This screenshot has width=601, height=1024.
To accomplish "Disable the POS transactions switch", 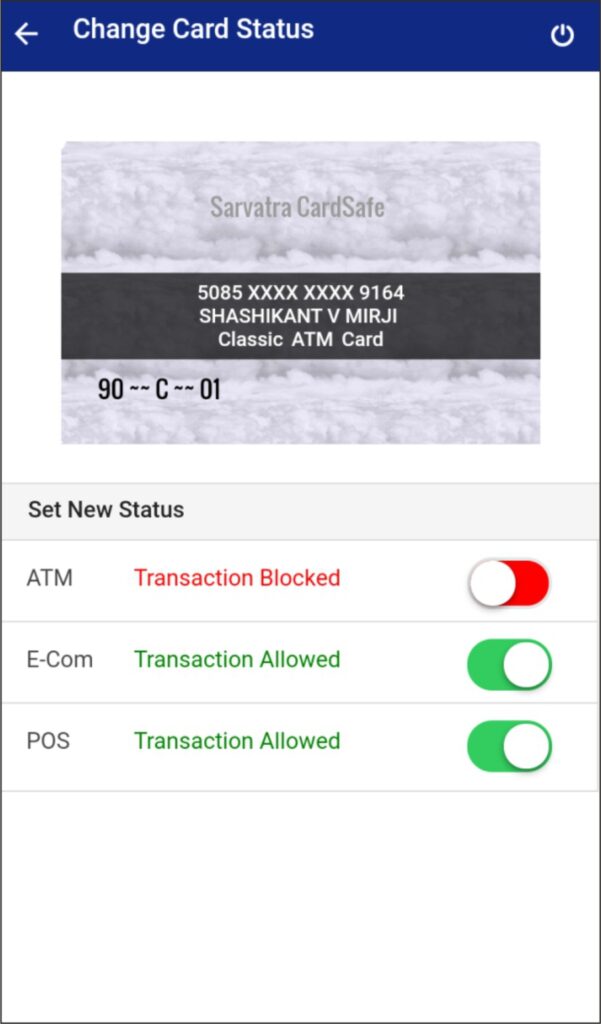I will coord(509,746).
